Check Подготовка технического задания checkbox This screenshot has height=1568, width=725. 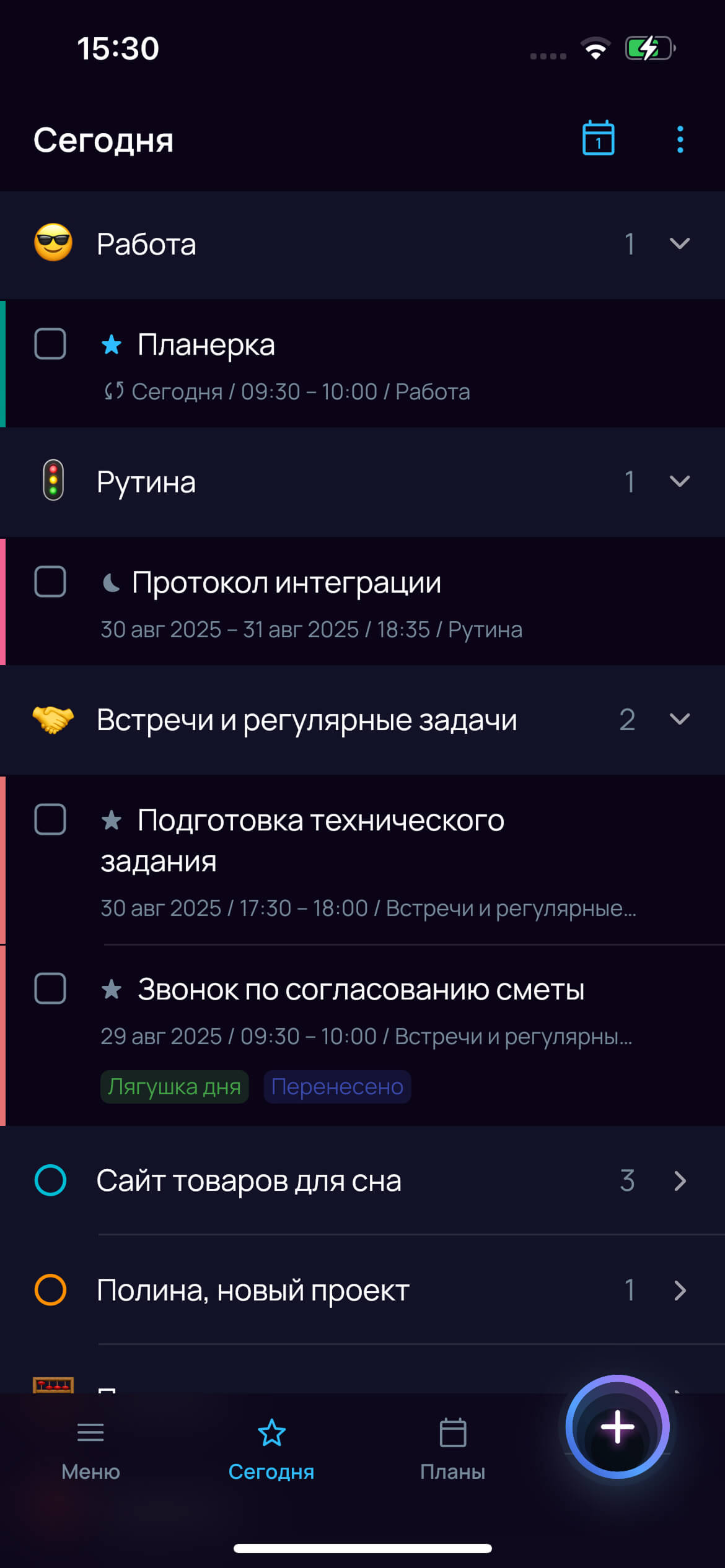click(x=50, y=820)
